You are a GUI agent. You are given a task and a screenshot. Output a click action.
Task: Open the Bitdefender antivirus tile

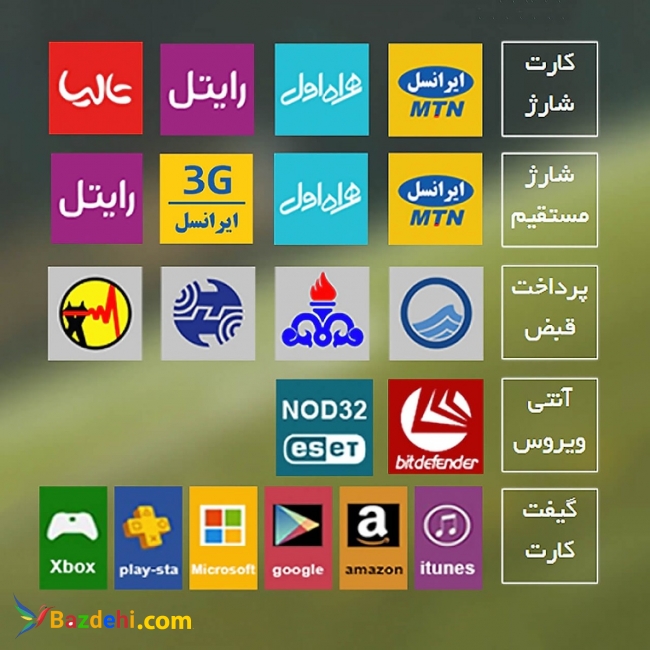click(x=435, y=426)
